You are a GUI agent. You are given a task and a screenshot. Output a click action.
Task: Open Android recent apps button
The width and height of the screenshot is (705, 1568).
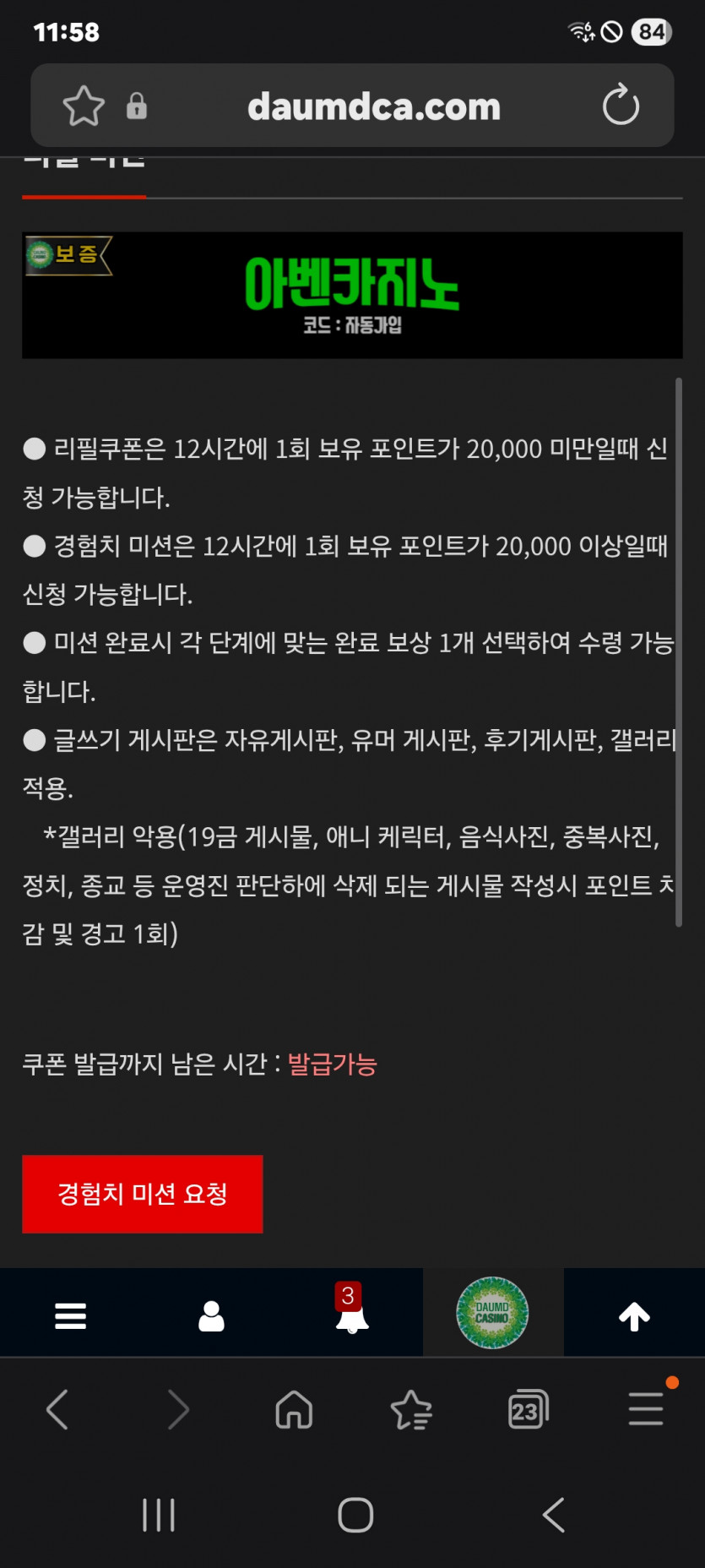pos(159,1515)
